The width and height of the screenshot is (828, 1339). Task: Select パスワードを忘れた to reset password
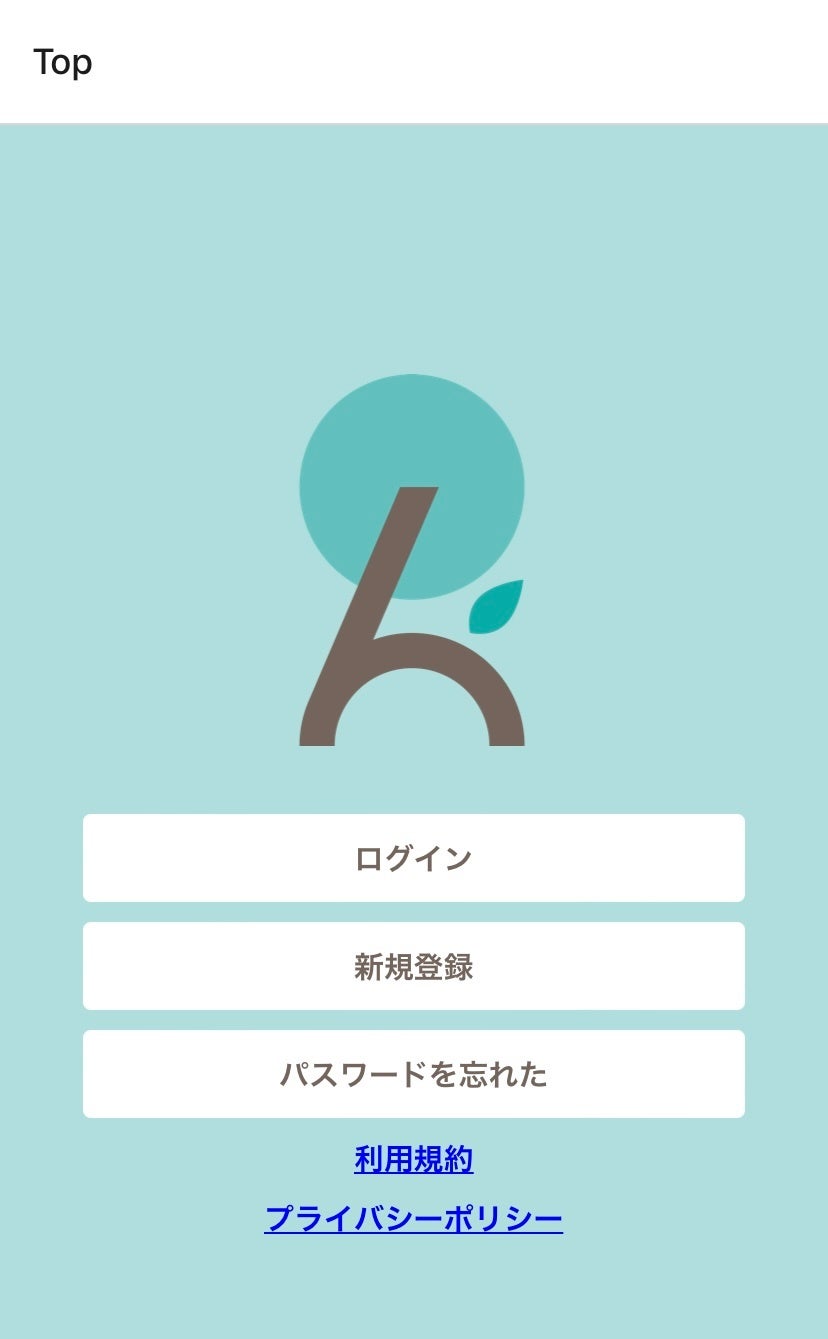point(413,1074)
